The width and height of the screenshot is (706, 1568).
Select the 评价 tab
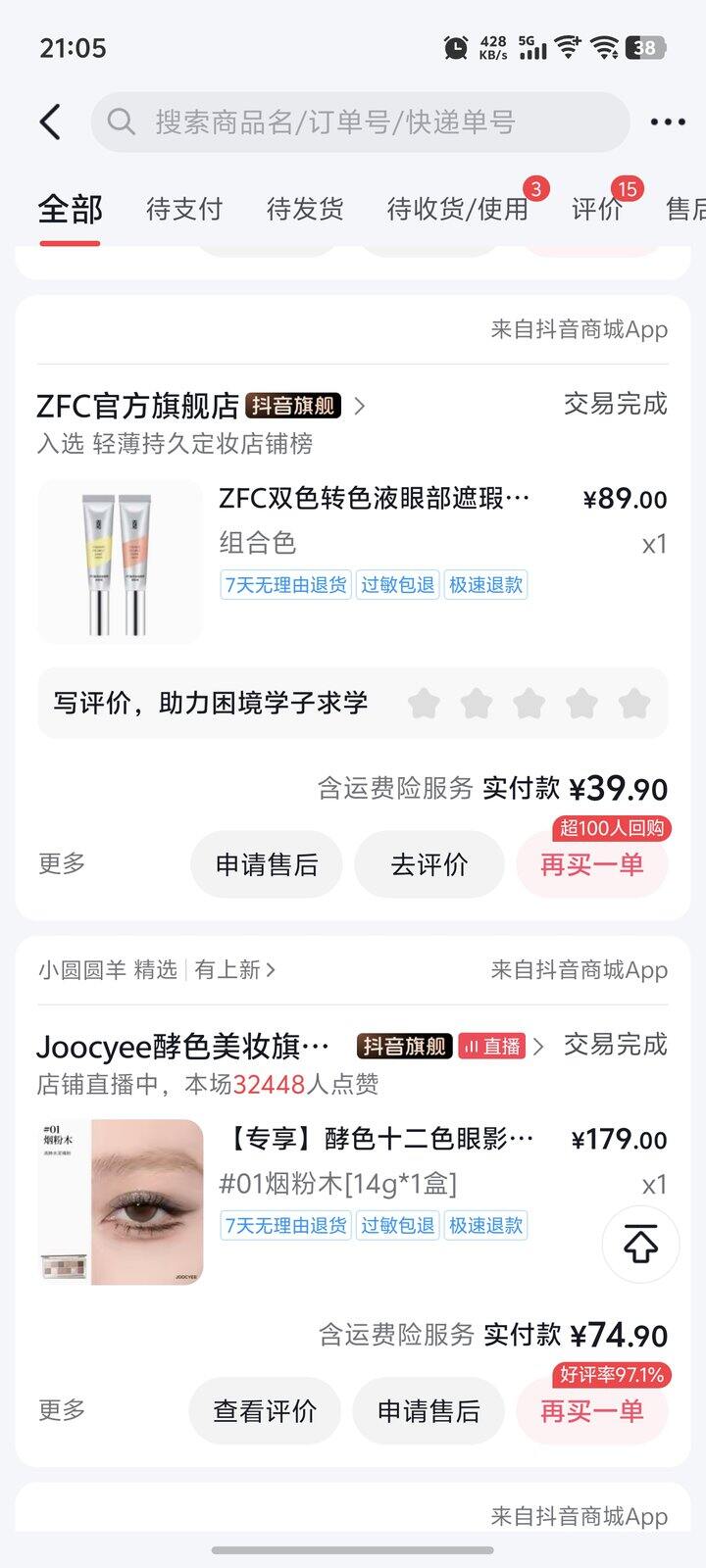click(597, 209)
